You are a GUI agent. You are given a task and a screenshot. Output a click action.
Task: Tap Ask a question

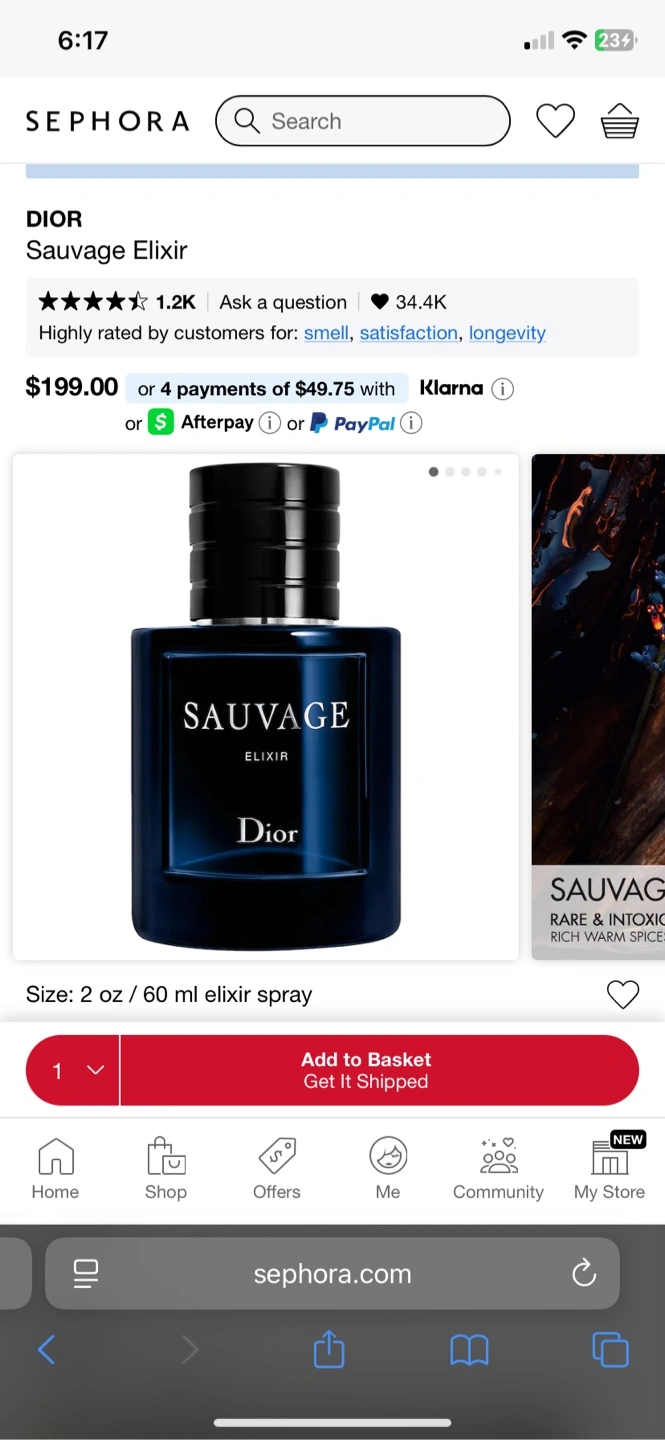click(283, 302)
